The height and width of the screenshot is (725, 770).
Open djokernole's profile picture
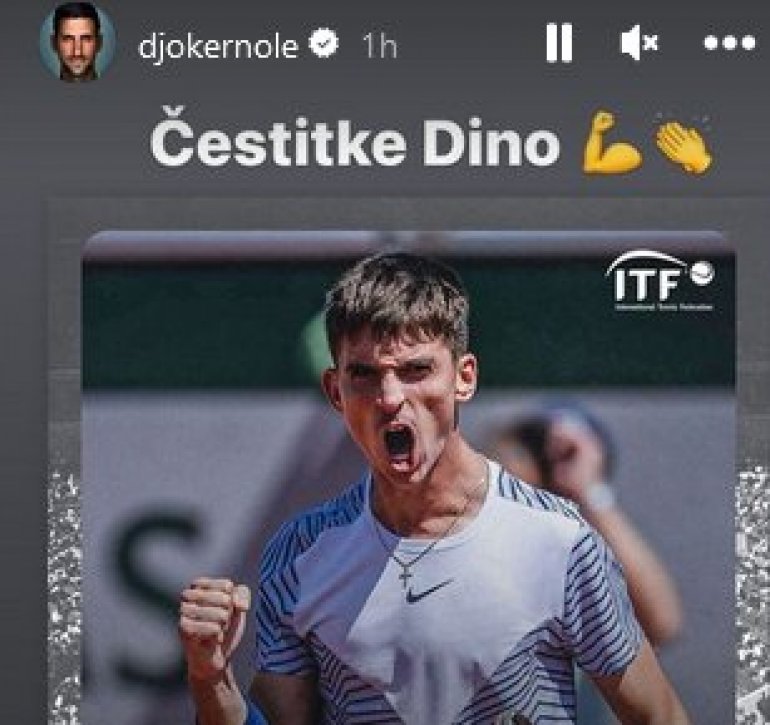click(x=76, y=44)
